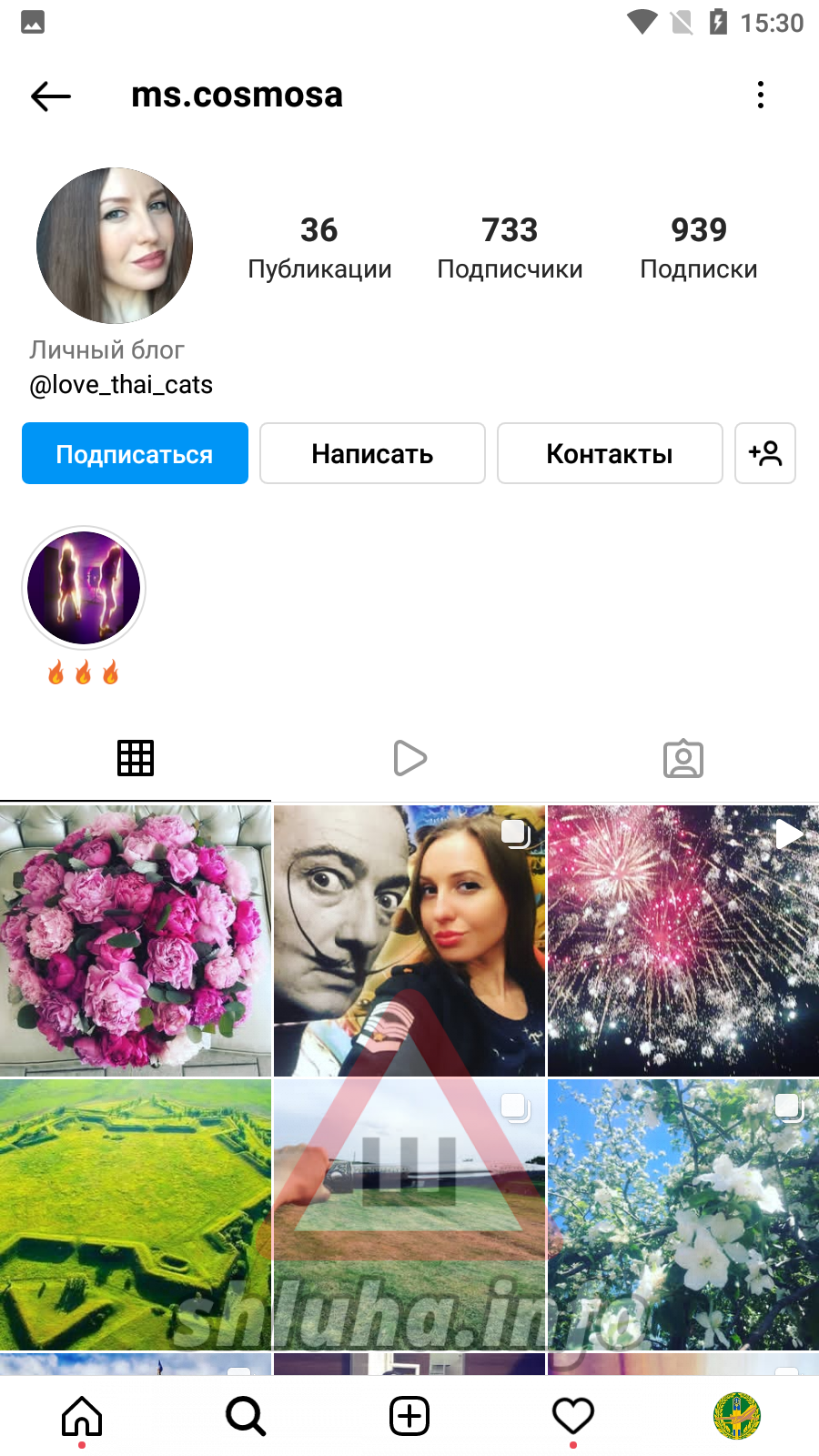Open the activity heart tab
Viewport: 819px width, 1456px height.
pos(573,1416)
